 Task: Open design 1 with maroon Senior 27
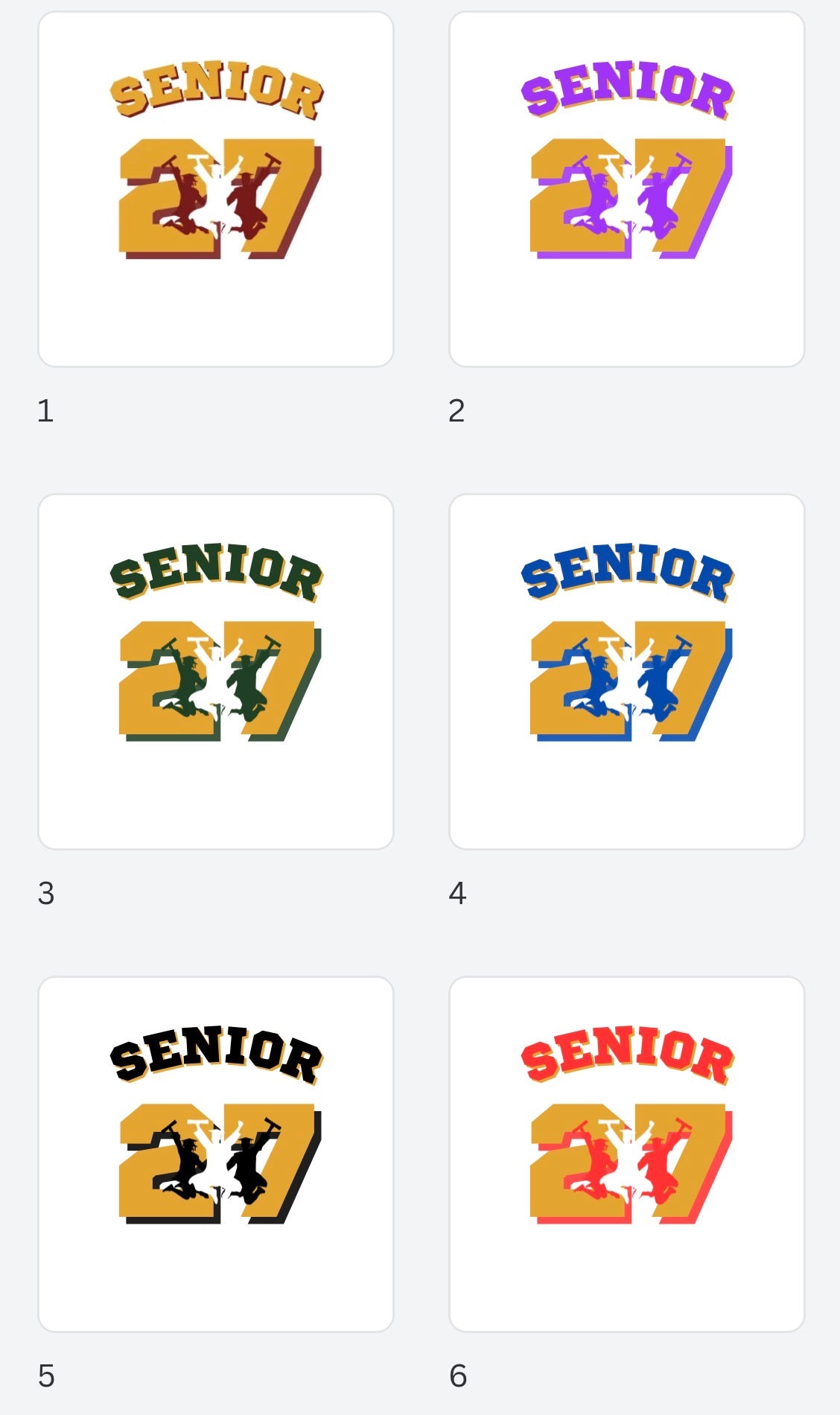tap(216, 189)
